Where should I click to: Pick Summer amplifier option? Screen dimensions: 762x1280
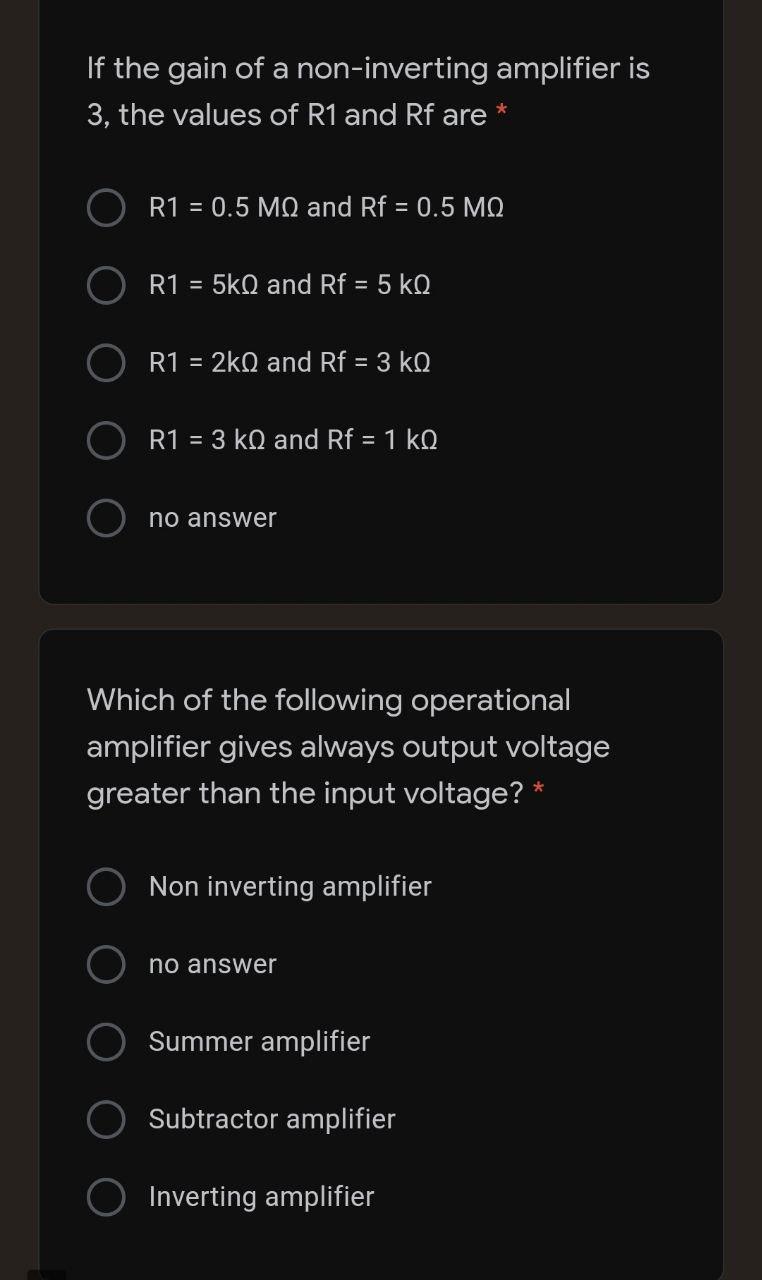coord(106,1042)
